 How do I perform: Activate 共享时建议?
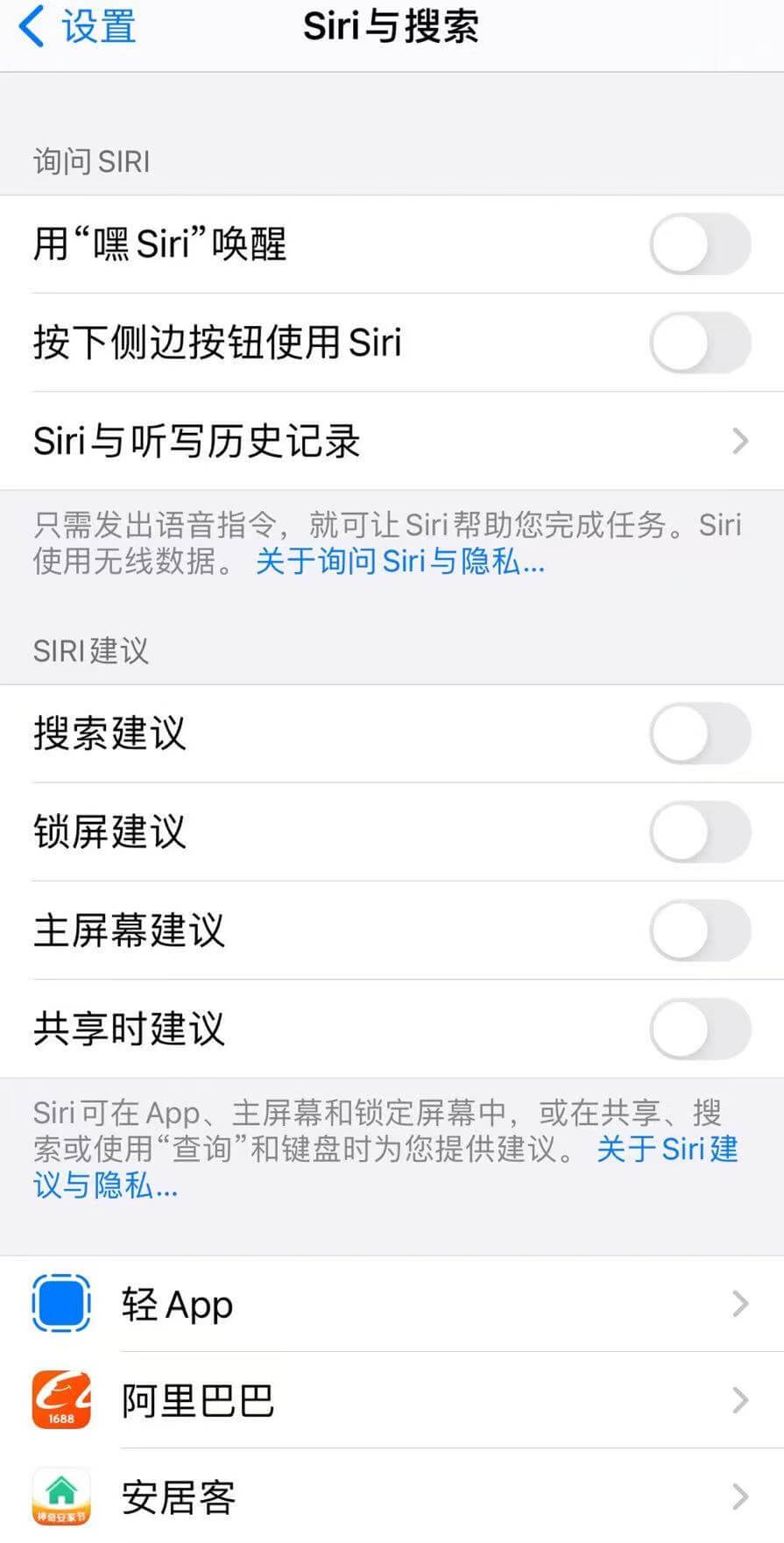point(699,1030)
